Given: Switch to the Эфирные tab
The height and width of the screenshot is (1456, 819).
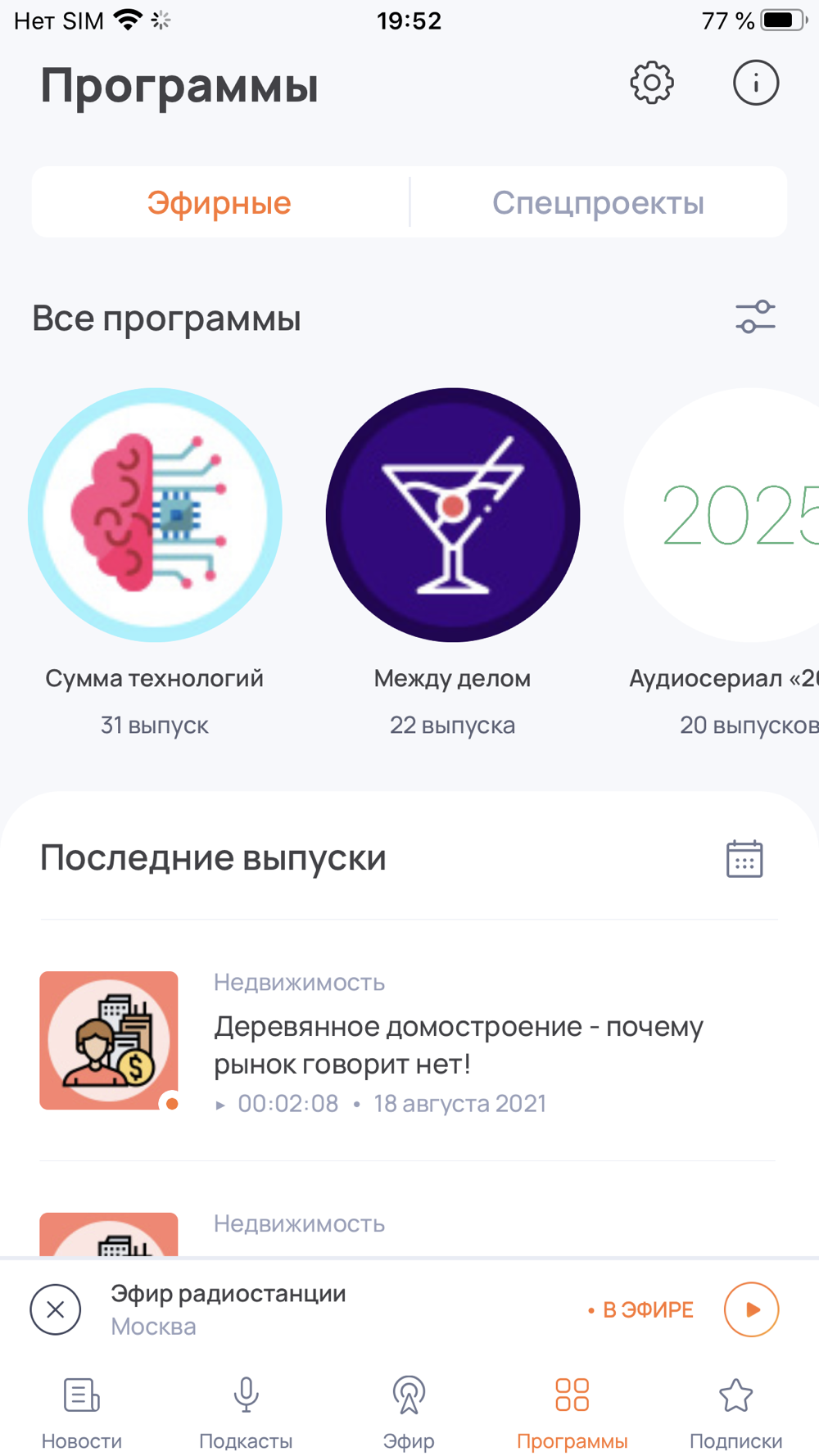Looking at the screenshot, I should tap(219, 202).
